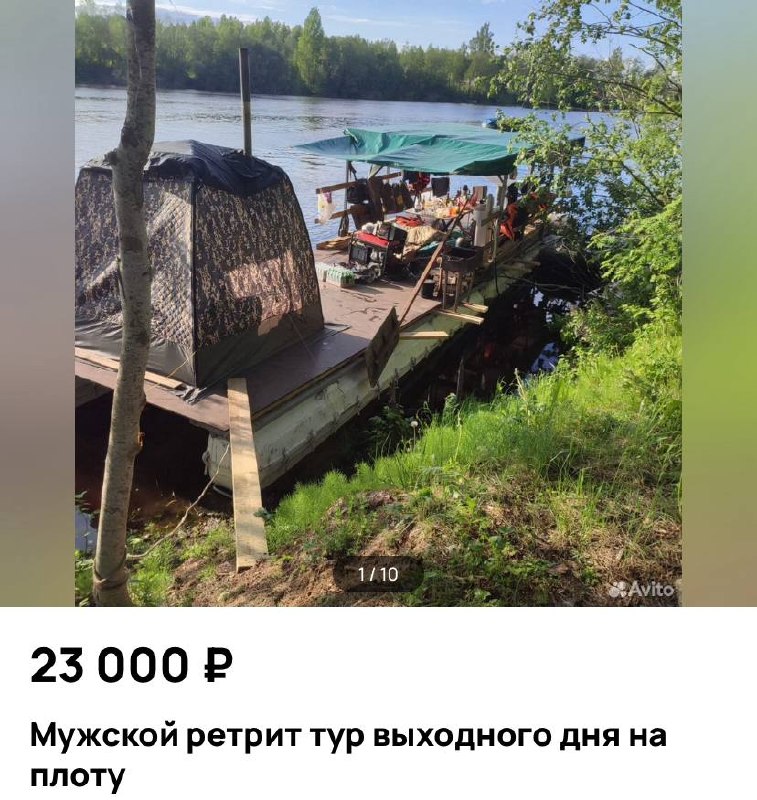
Task: Open the raft listing photo fullscreen
Action: (378, 300)
